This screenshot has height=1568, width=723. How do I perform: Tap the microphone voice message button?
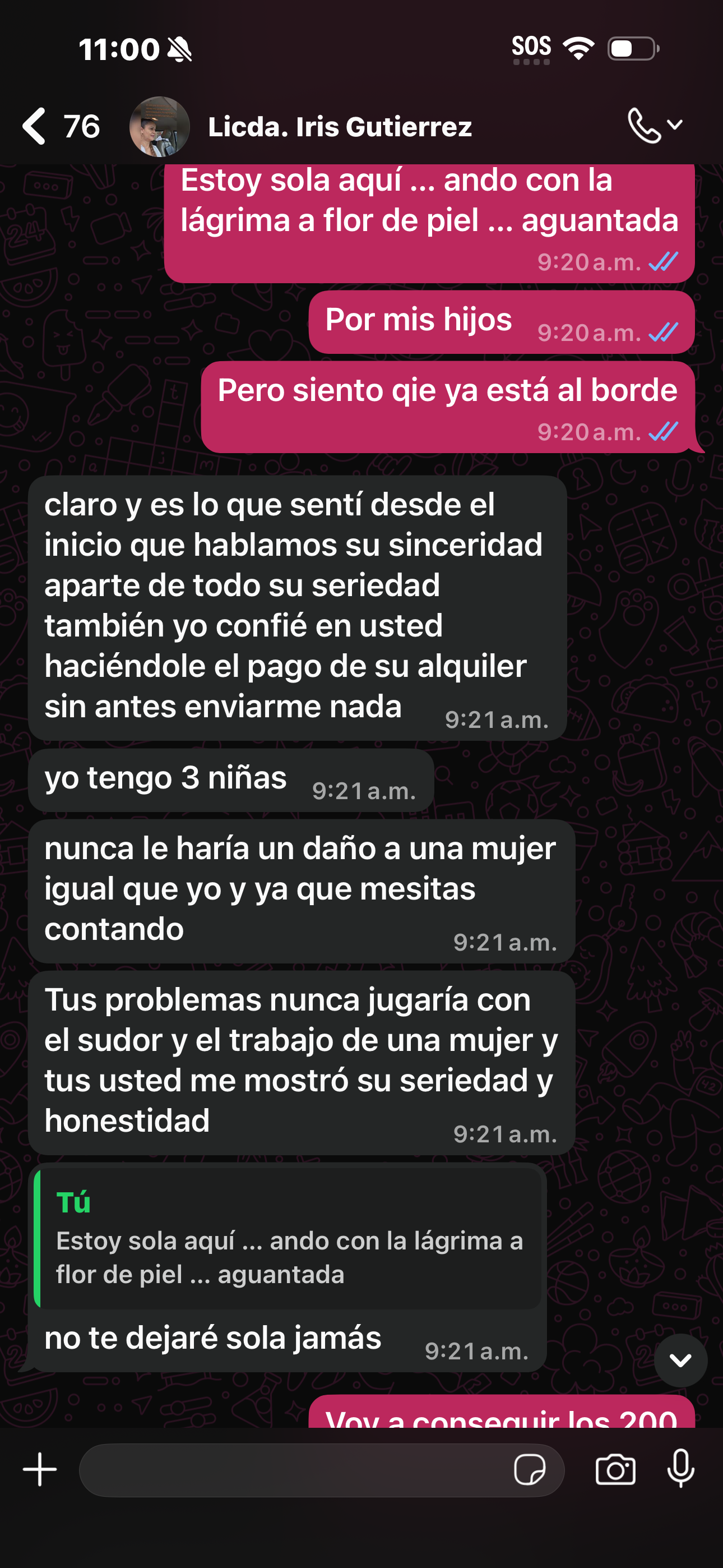(681, 1469)
